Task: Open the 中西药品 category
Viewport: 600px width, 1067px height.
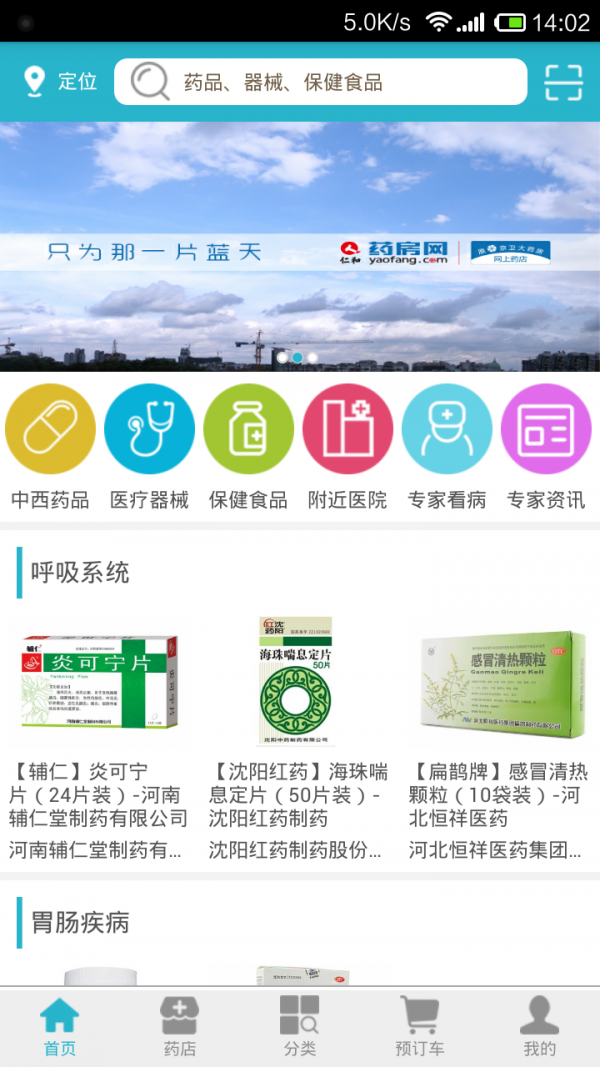Action: pos(50,447)
